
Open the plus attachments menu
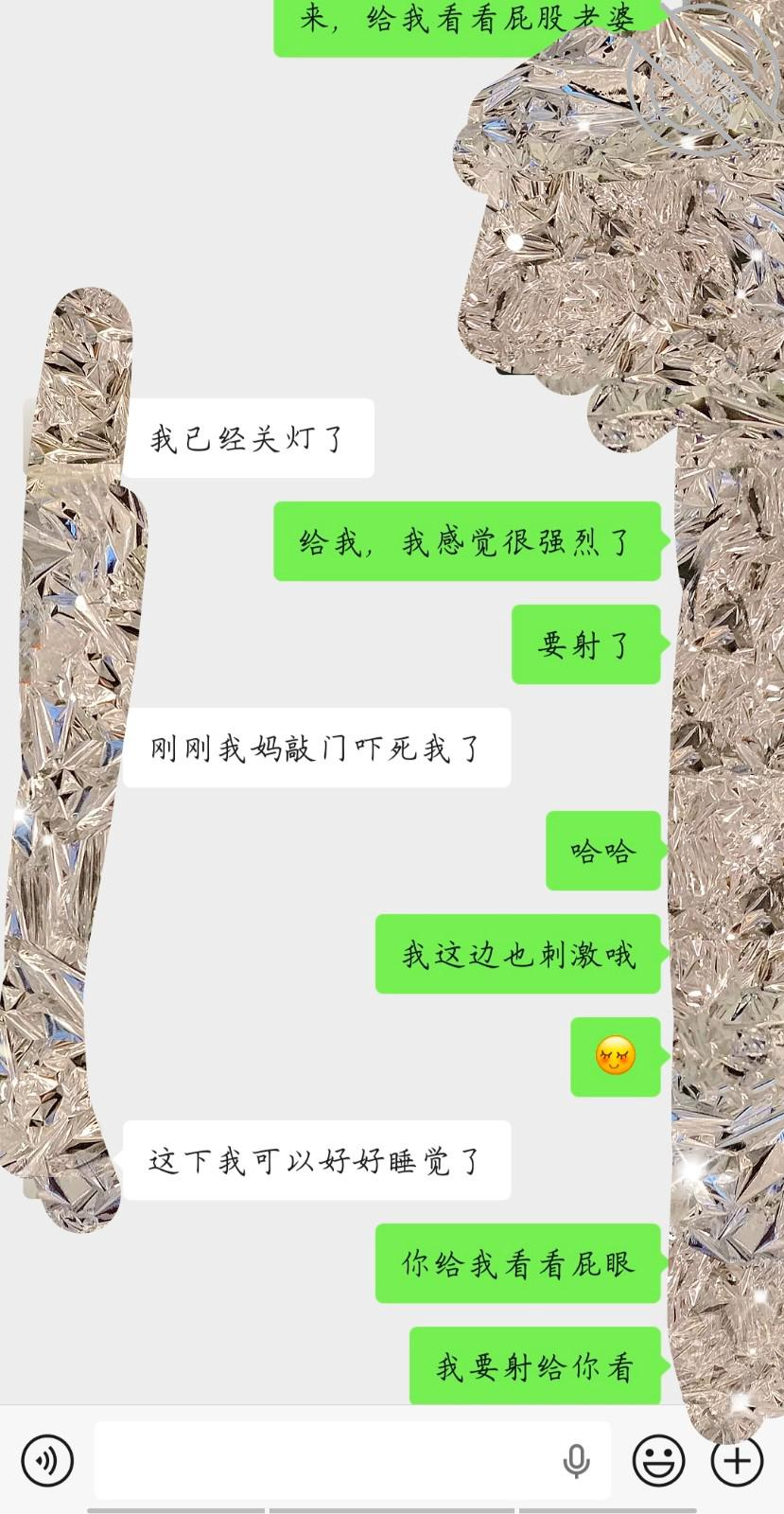pyautogui.click(x=737, y=1460)
